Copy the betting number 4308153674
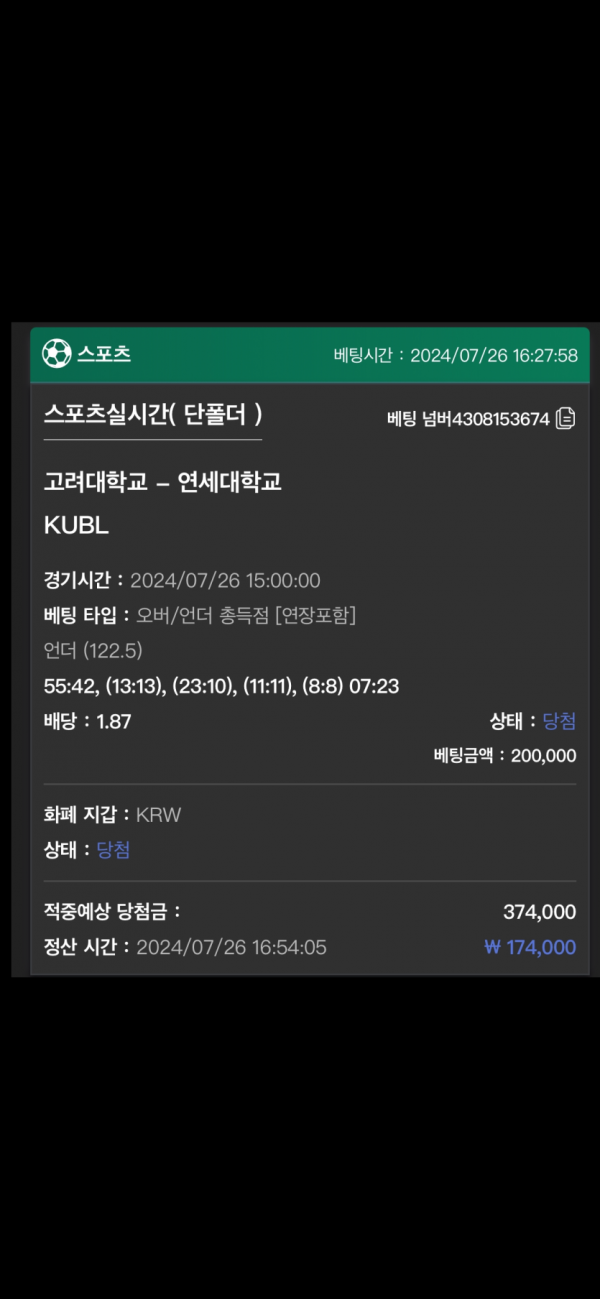 (566, 418)
